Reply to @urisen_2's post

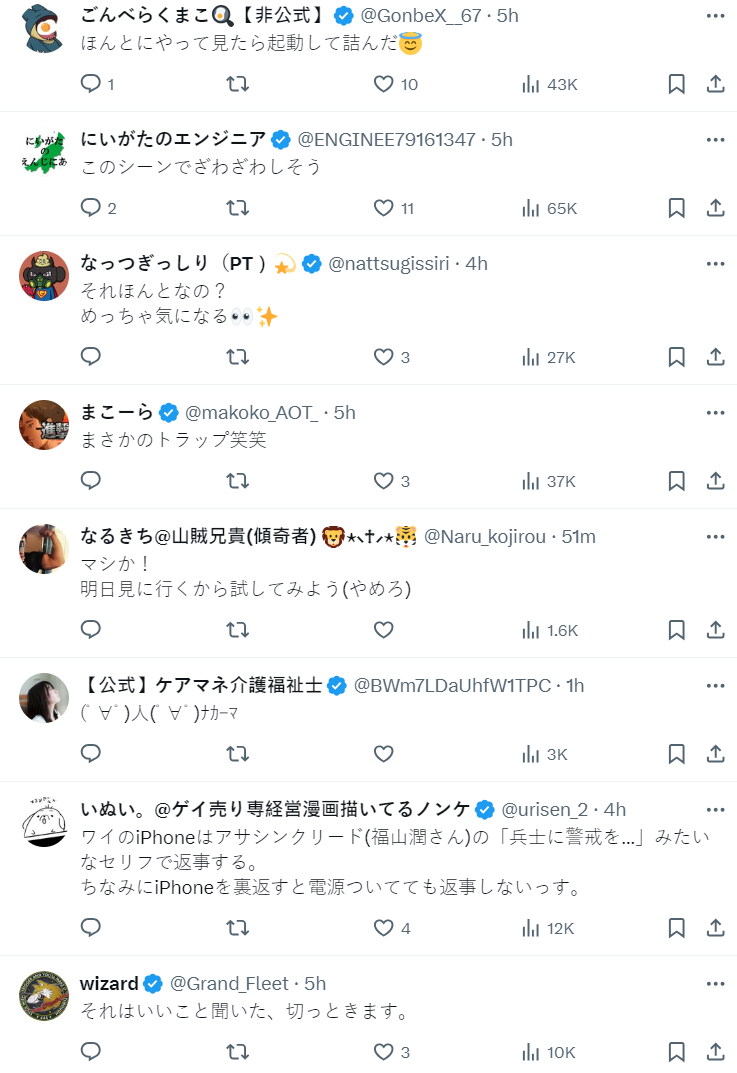tap(91, 928)
